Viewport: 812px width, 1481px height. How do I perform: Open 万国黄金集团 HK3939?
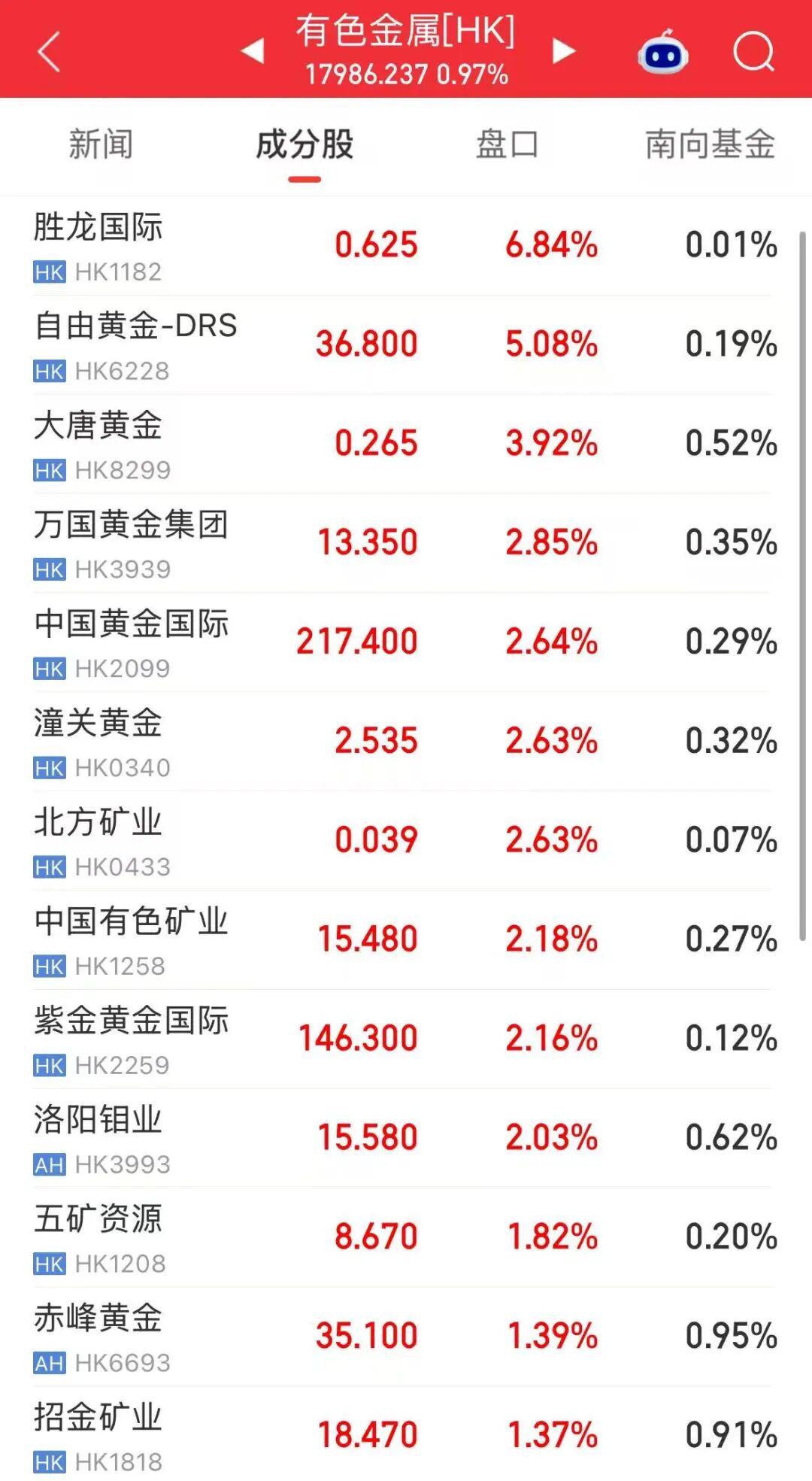[x=406, y=544]
